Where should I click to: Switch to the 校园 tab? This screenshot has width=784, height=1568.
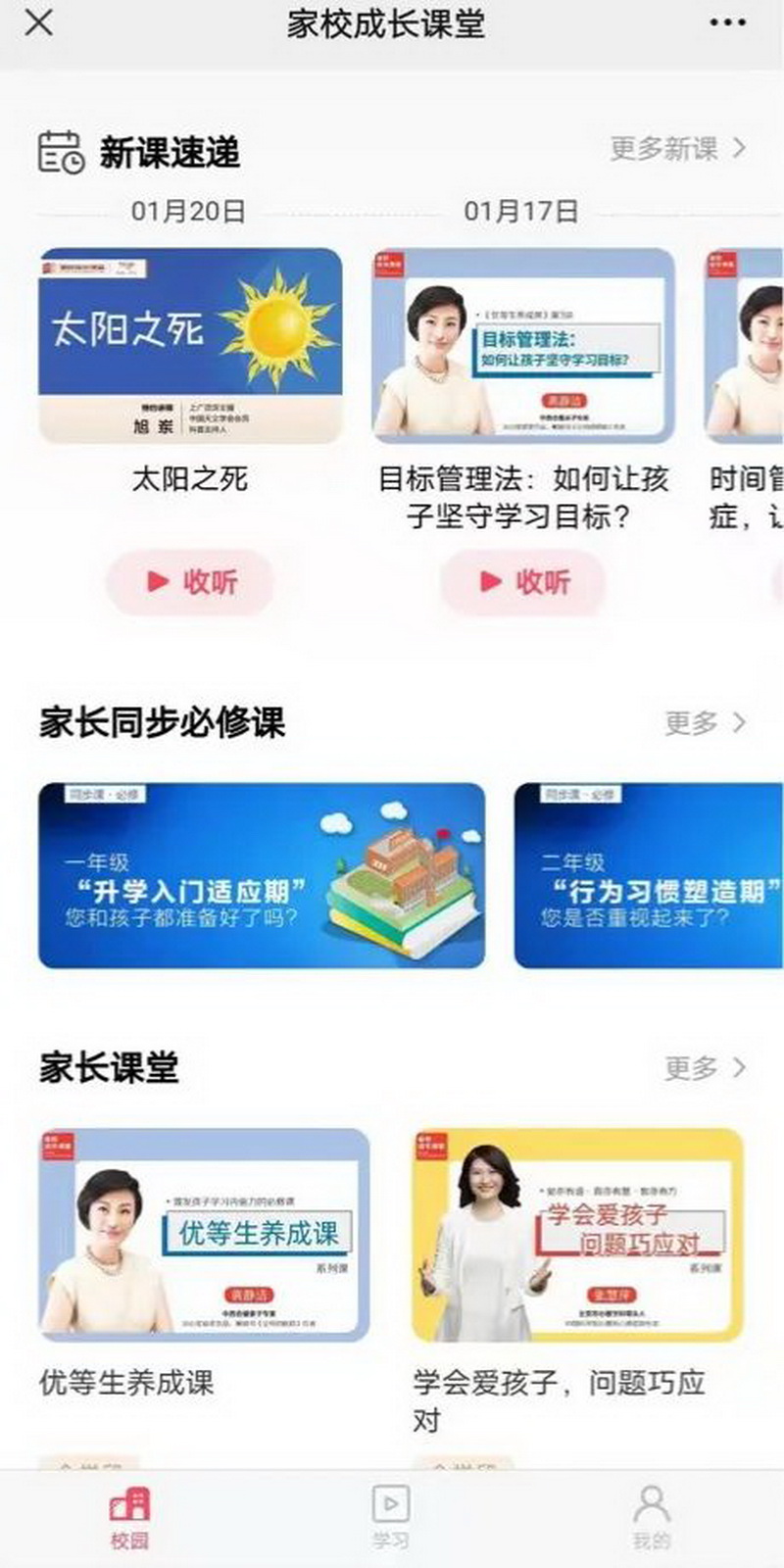point(129,1517)
